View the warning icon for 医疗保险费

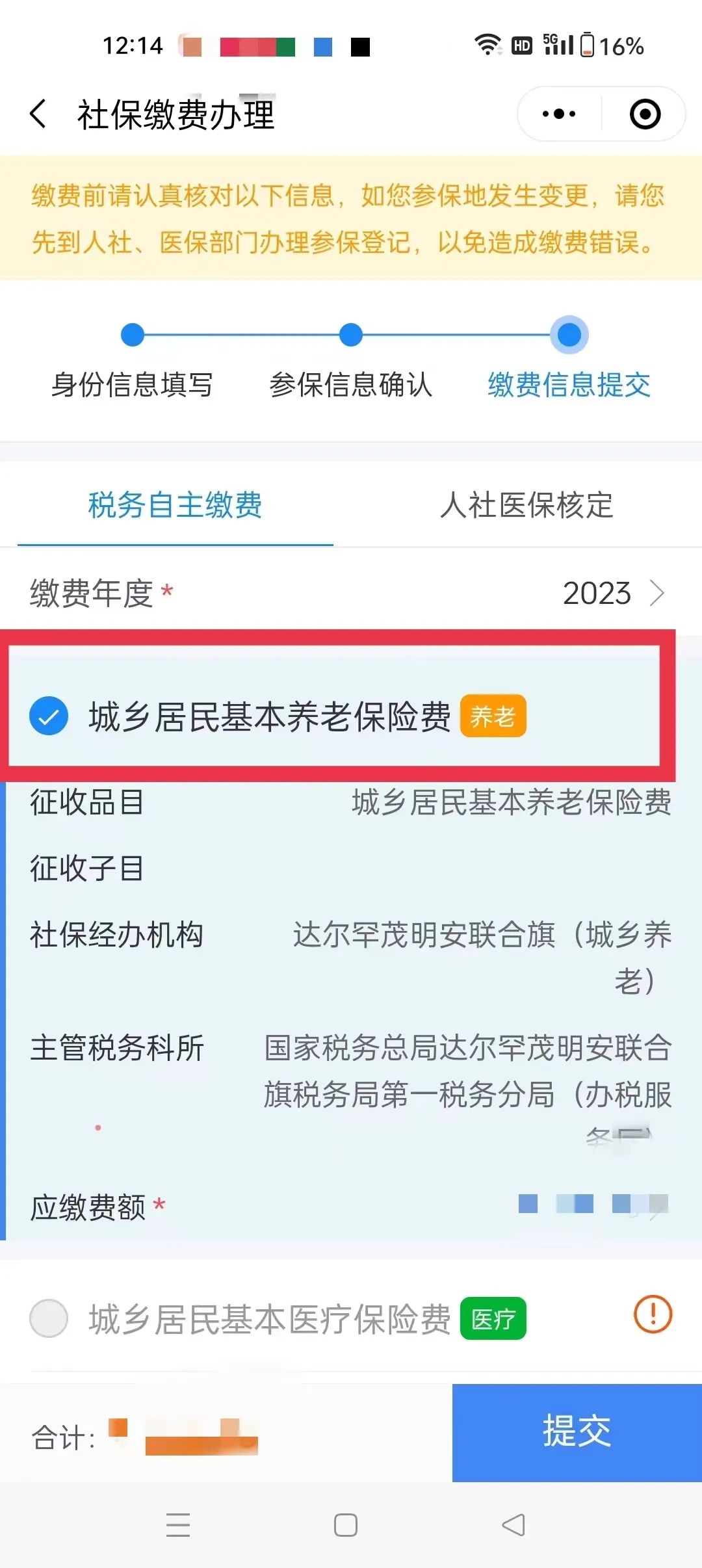point(653,1314)
